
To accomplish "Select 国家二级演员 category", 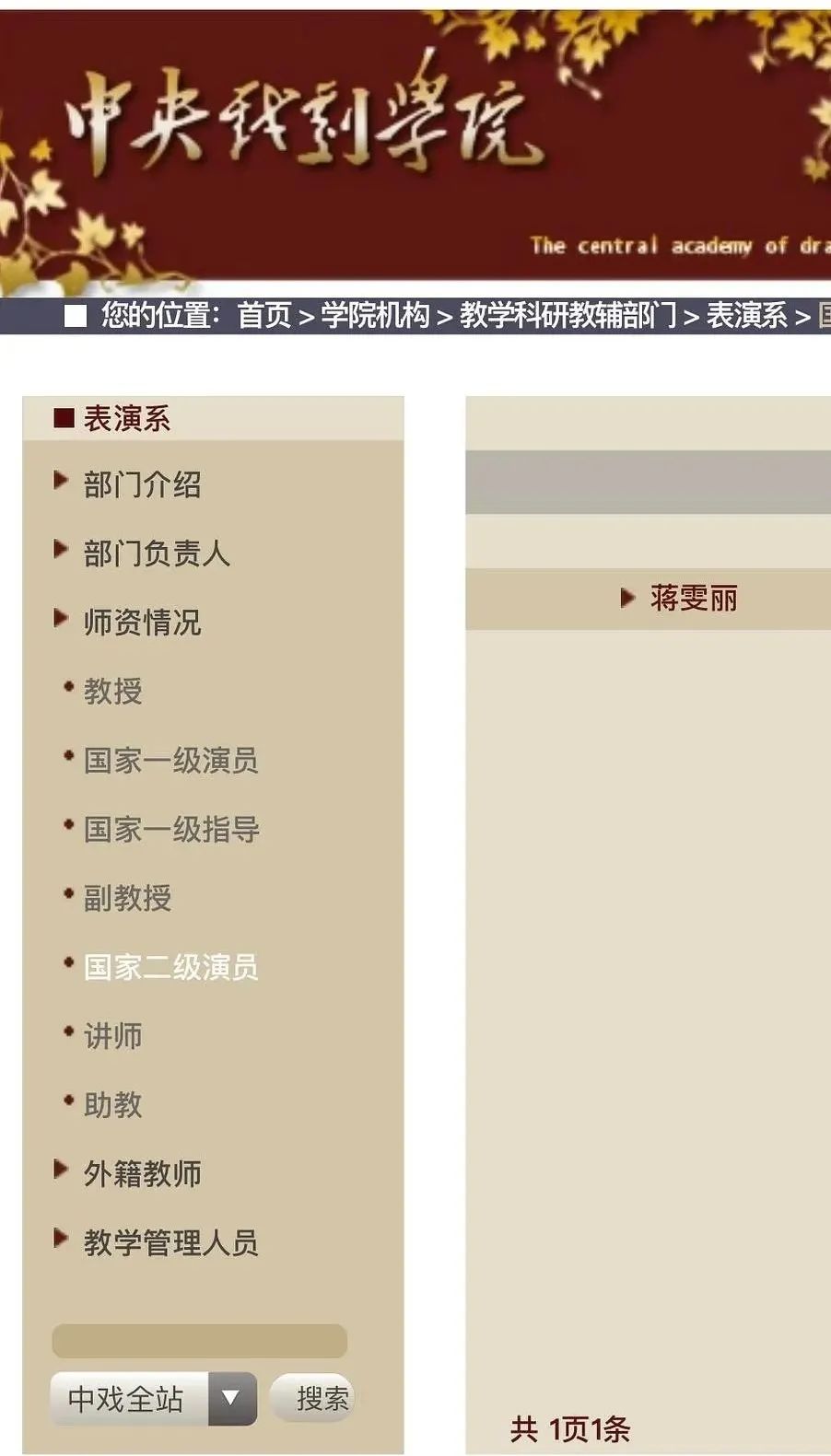I will click(x=170, y=967).
